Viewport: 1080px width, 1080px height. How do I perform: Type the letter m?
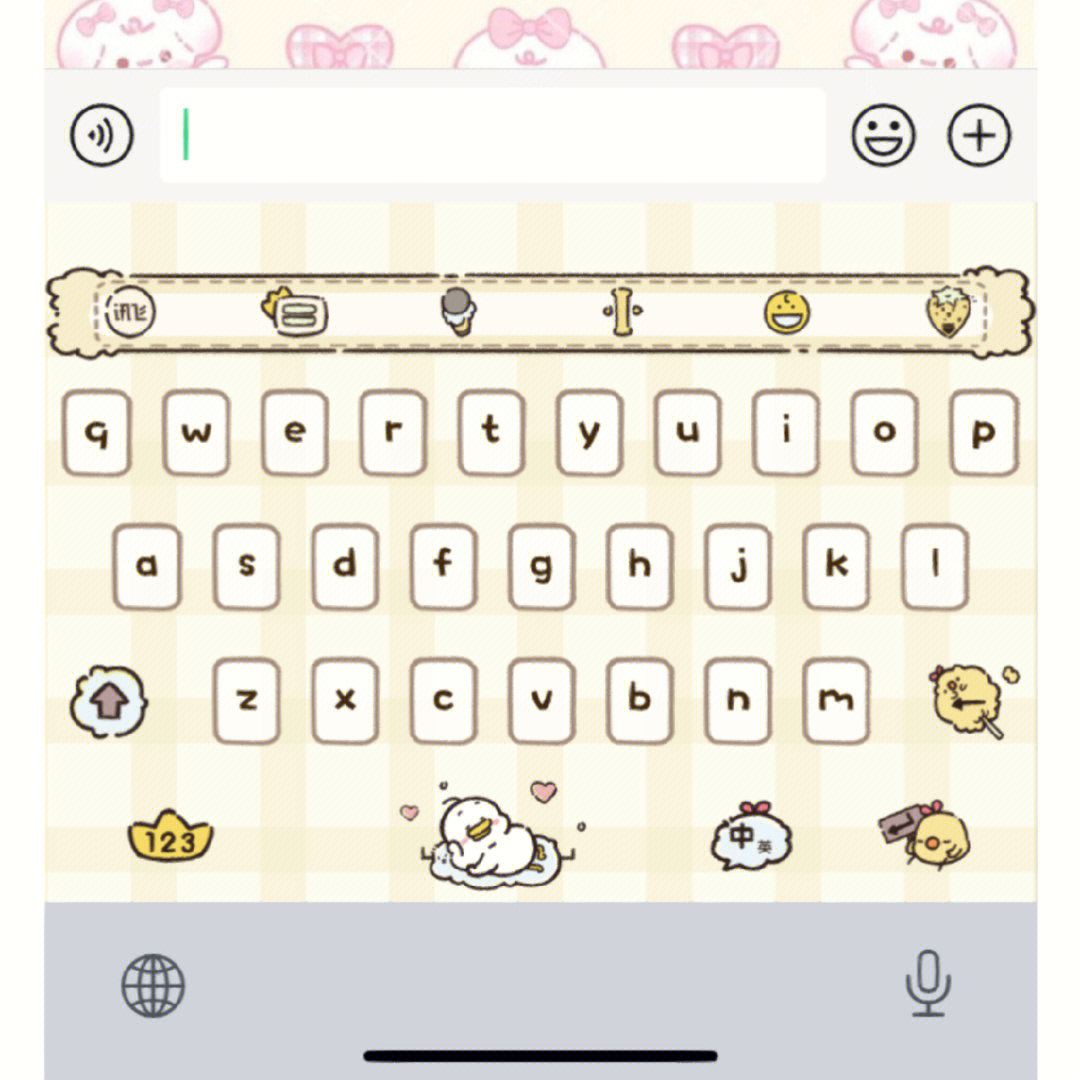pos(836,700)
